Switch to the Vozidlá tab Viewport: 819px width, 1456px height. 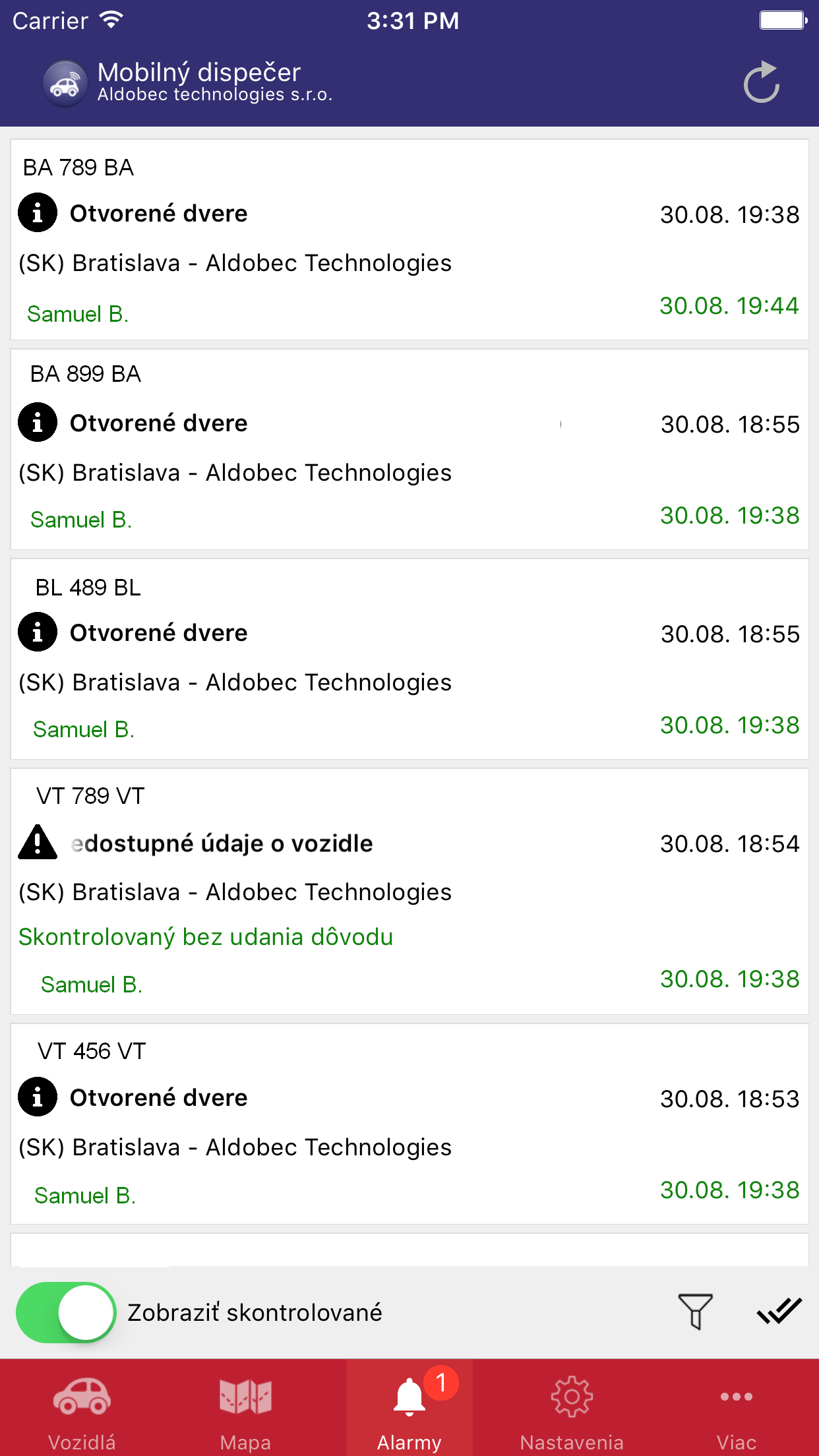coord(82,1408)
